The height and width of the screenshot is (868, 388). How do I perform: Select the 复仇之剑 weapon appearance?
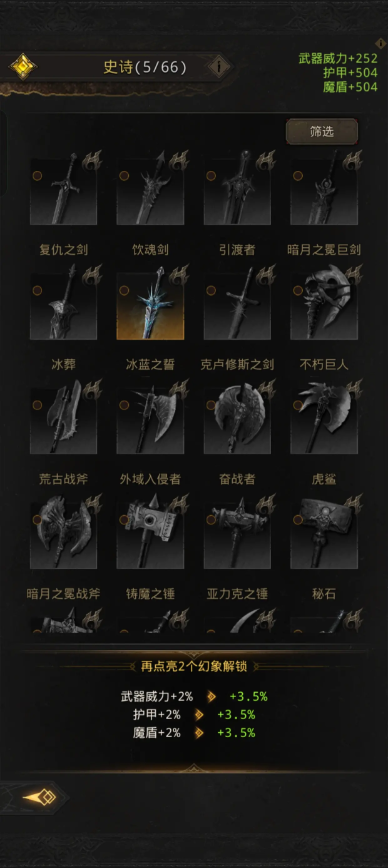[63, 189]
